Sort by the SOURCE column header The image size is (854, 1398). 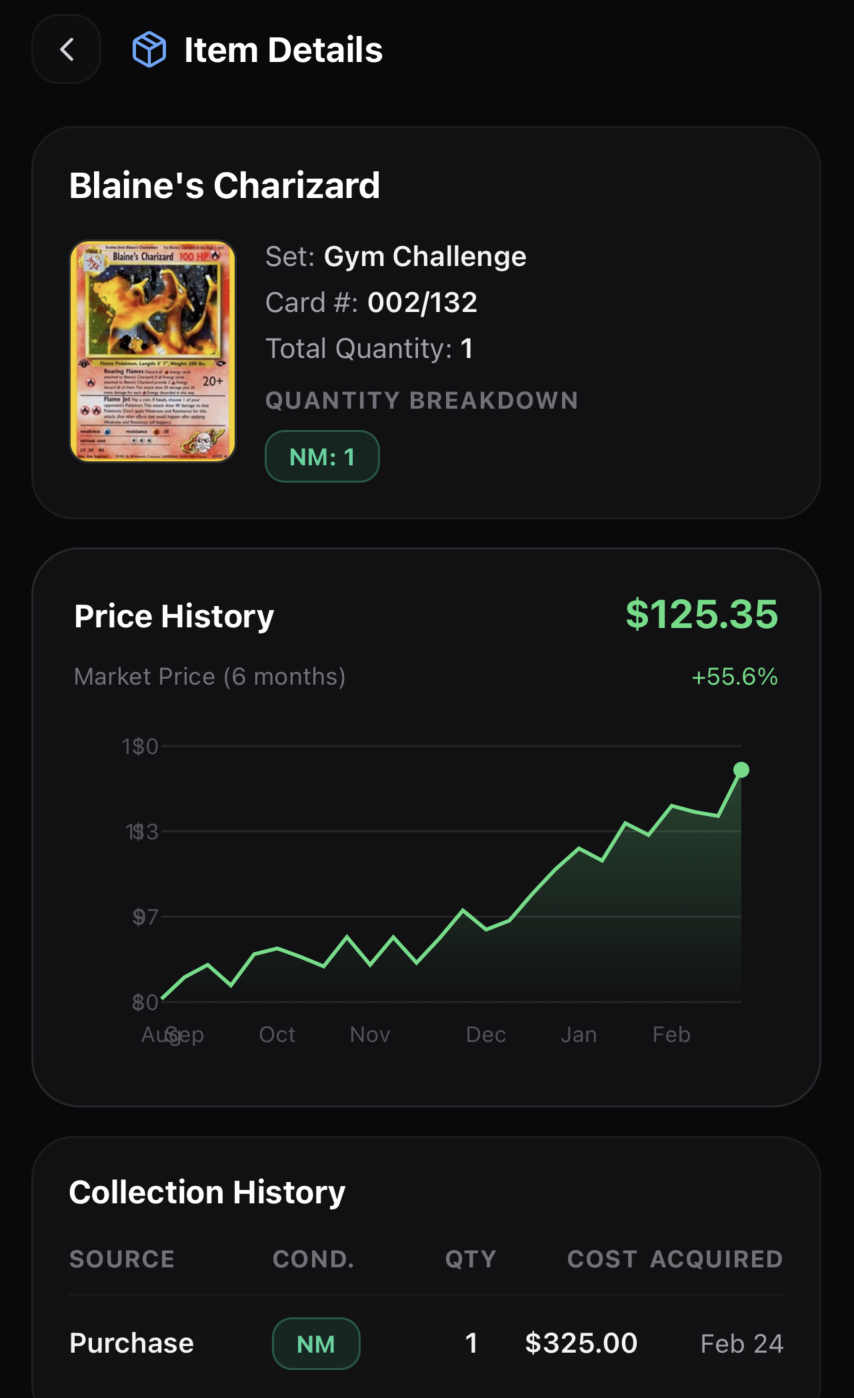(122, 1259)
